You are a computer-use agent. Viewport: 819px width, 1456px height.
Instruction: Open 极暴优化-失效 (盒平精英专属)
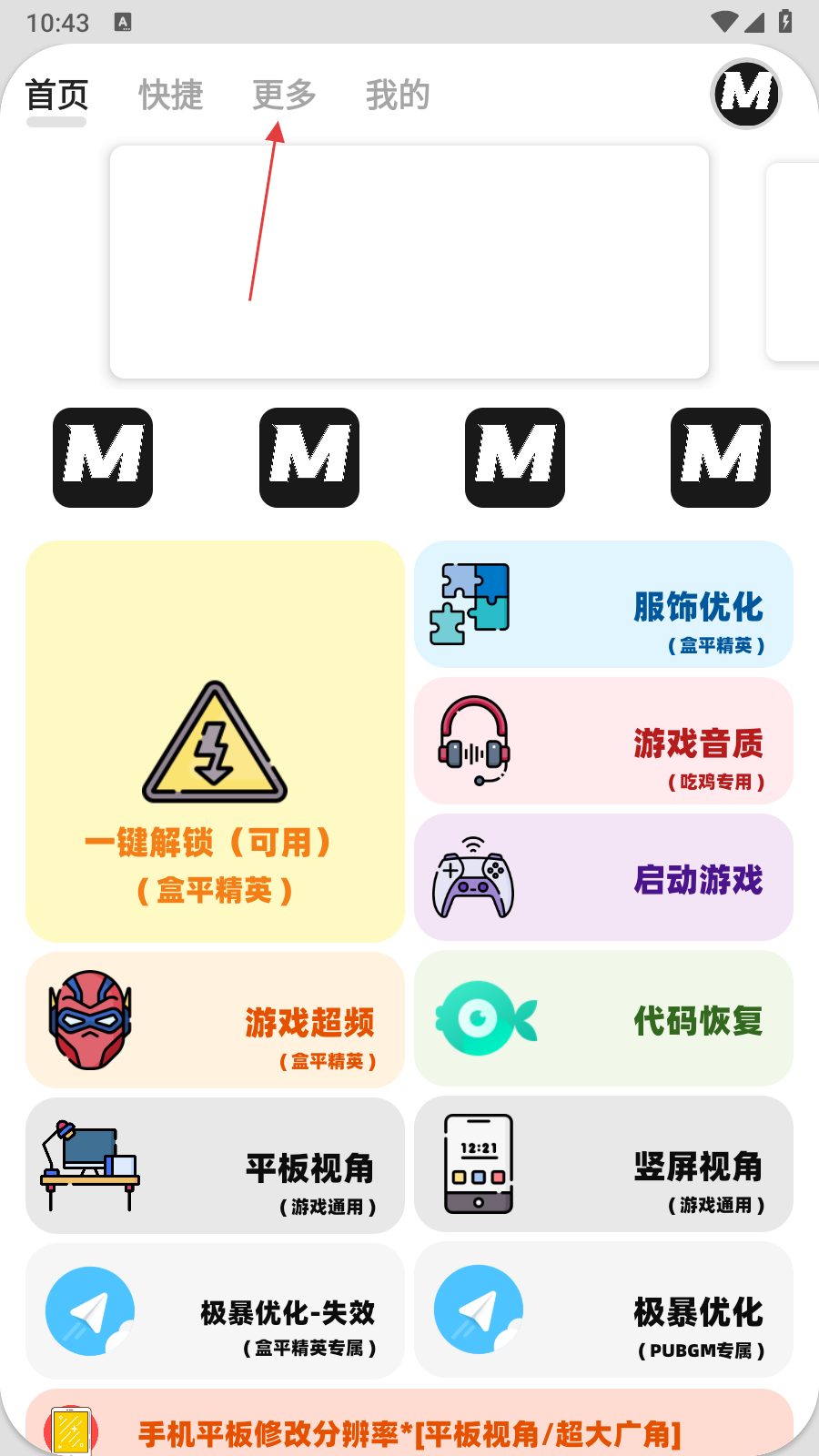[215, 1311]
